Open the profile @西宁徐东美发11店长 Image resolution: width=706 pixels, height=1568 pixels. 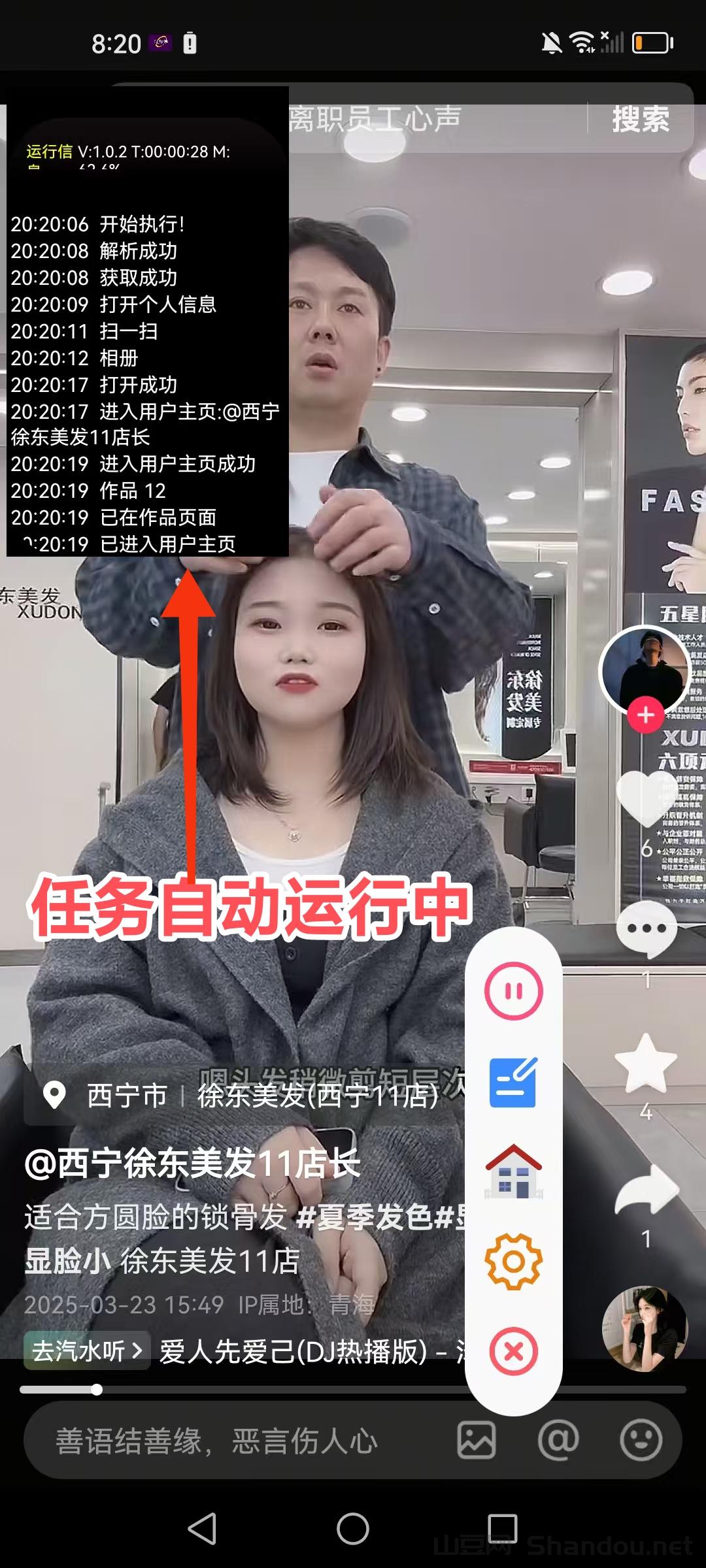coord(192,1164)
